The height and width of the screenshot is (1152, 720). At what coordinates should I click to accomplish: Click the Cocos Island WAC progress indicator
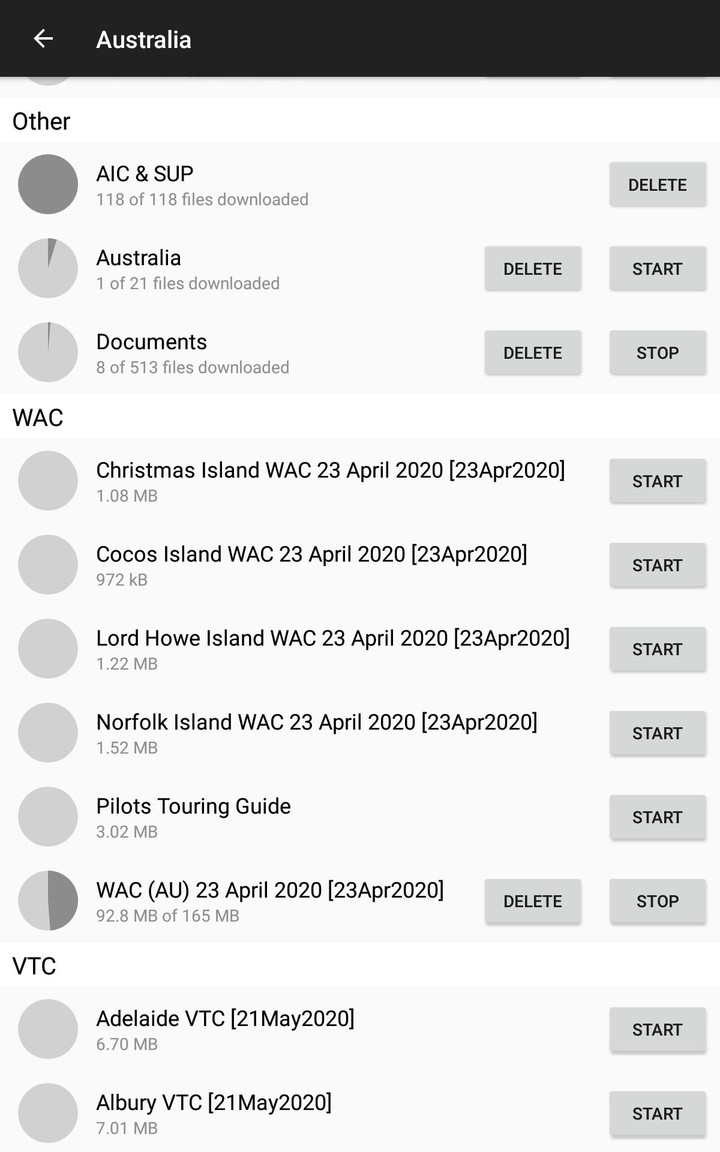tap(48, 565)
